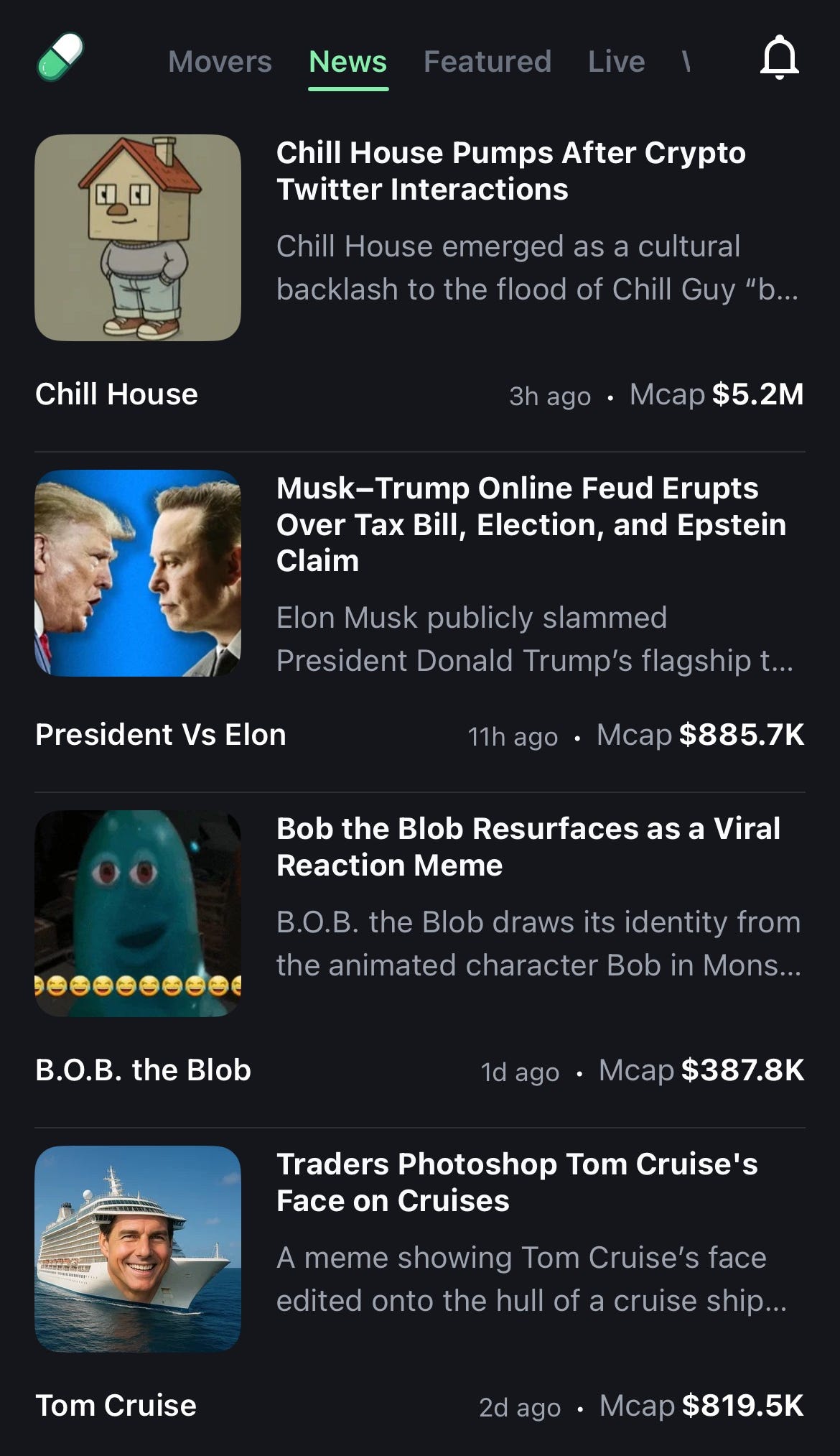The image size is (840, 1456).
Task: Go to the Featured tab
Action: [487, 62]
